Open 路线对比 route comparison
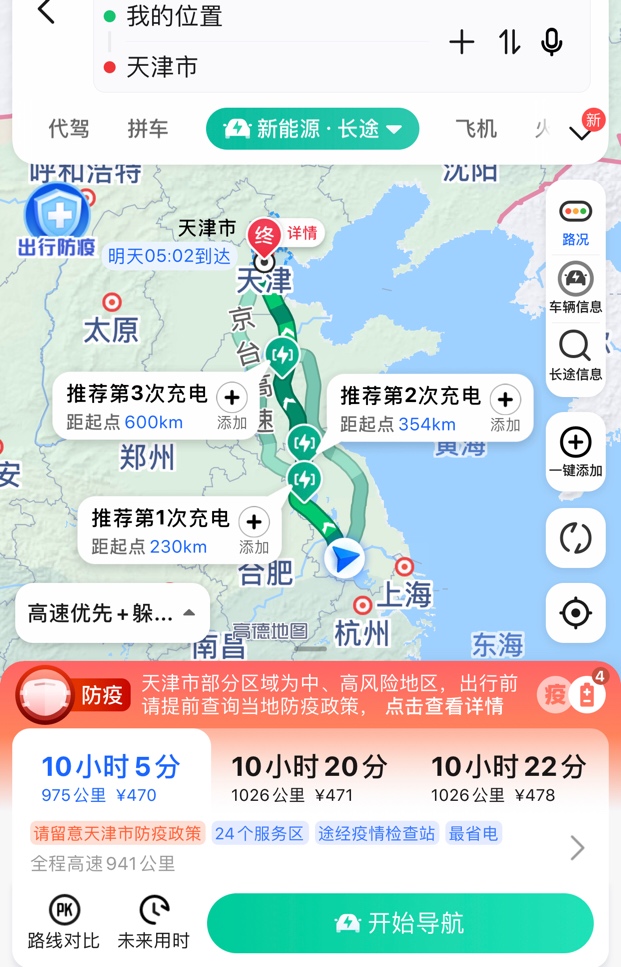 (x=64, y=922)
